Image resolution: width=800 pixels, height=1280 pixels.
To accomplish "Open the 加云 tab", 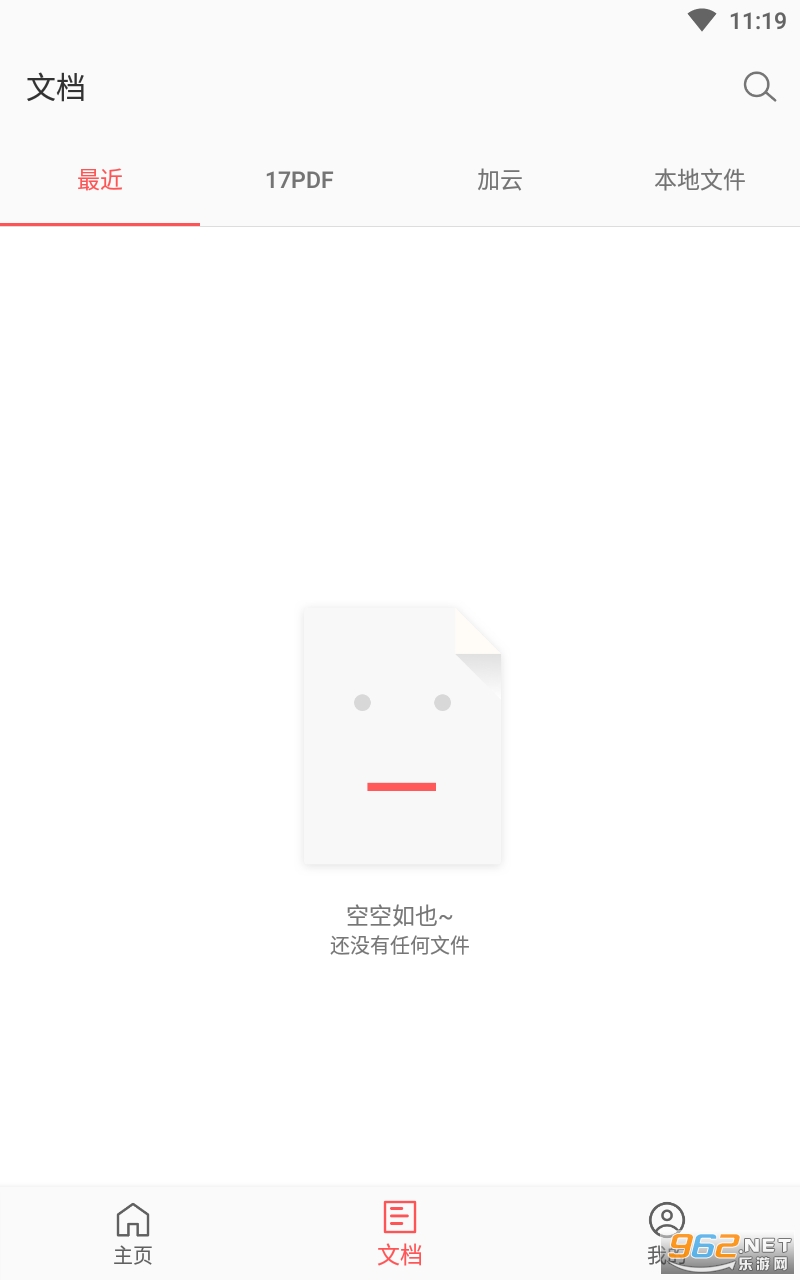I will (x=500, y=180).
